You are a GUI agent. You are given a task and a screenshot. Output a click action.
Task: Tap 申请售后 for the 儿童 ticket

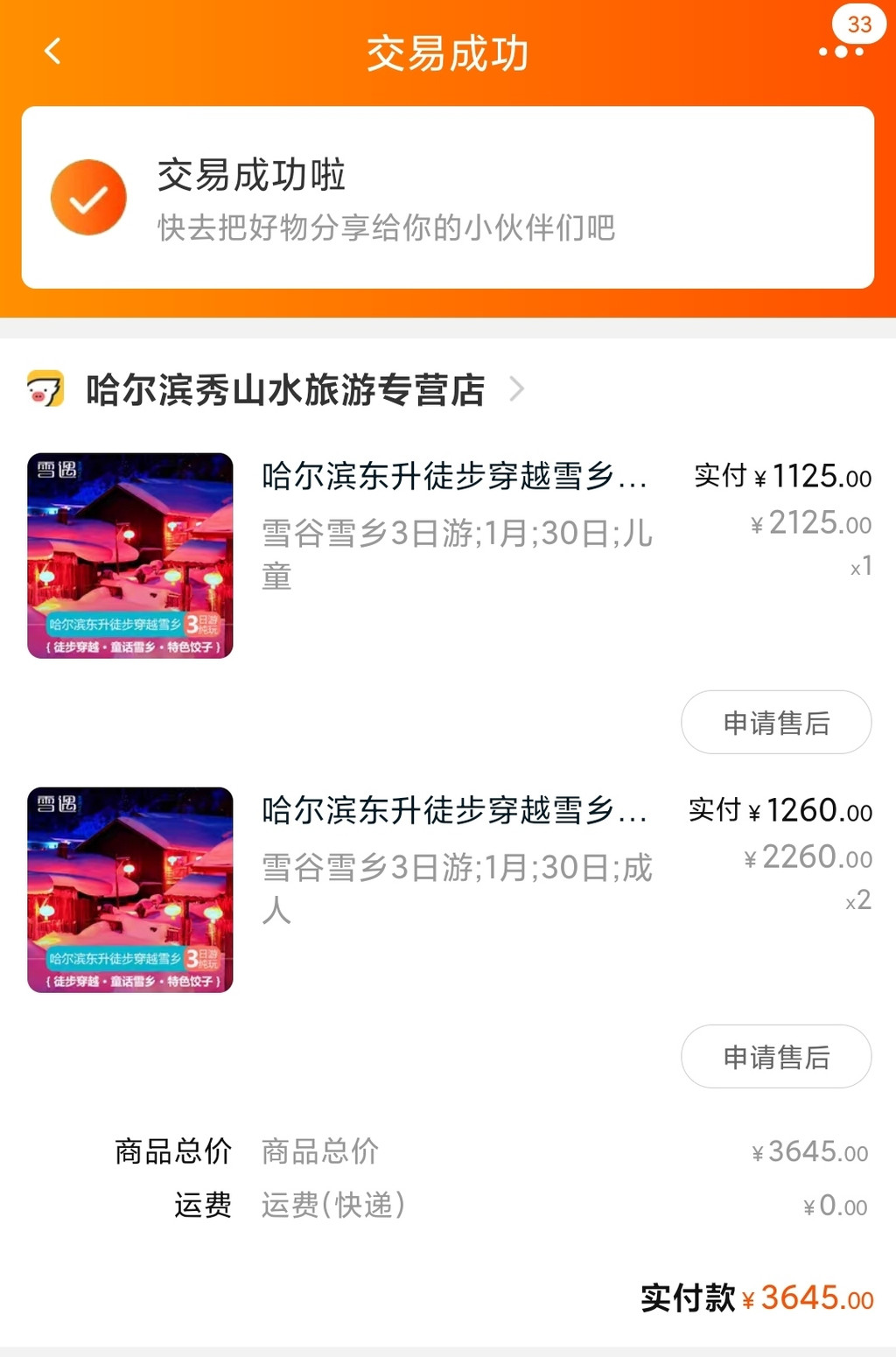pyautogui.click(x=775, y=723)
